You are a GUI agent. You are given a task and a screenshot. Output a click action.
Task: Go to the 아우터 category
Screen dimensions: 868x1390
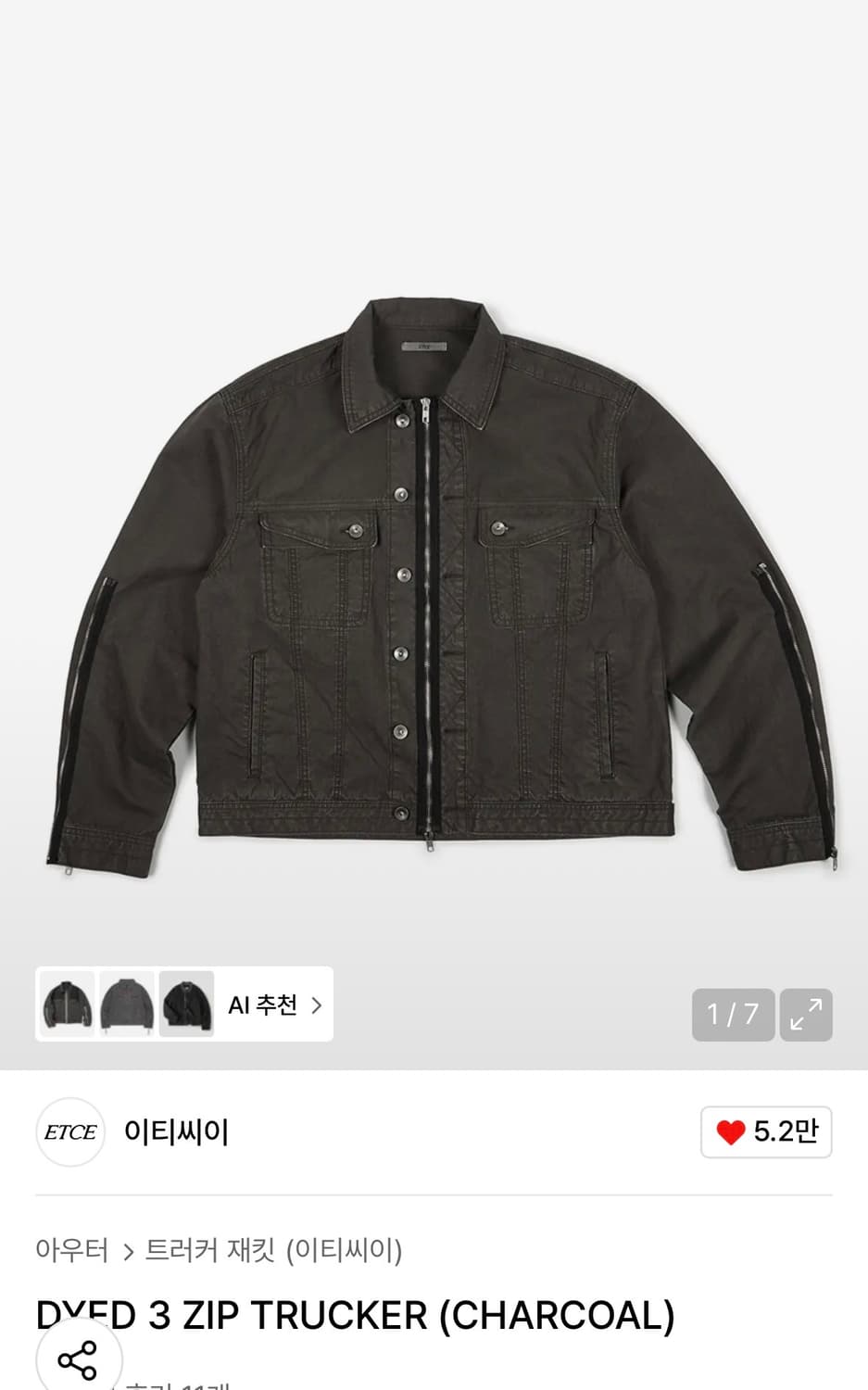[x=71, y=1250]
